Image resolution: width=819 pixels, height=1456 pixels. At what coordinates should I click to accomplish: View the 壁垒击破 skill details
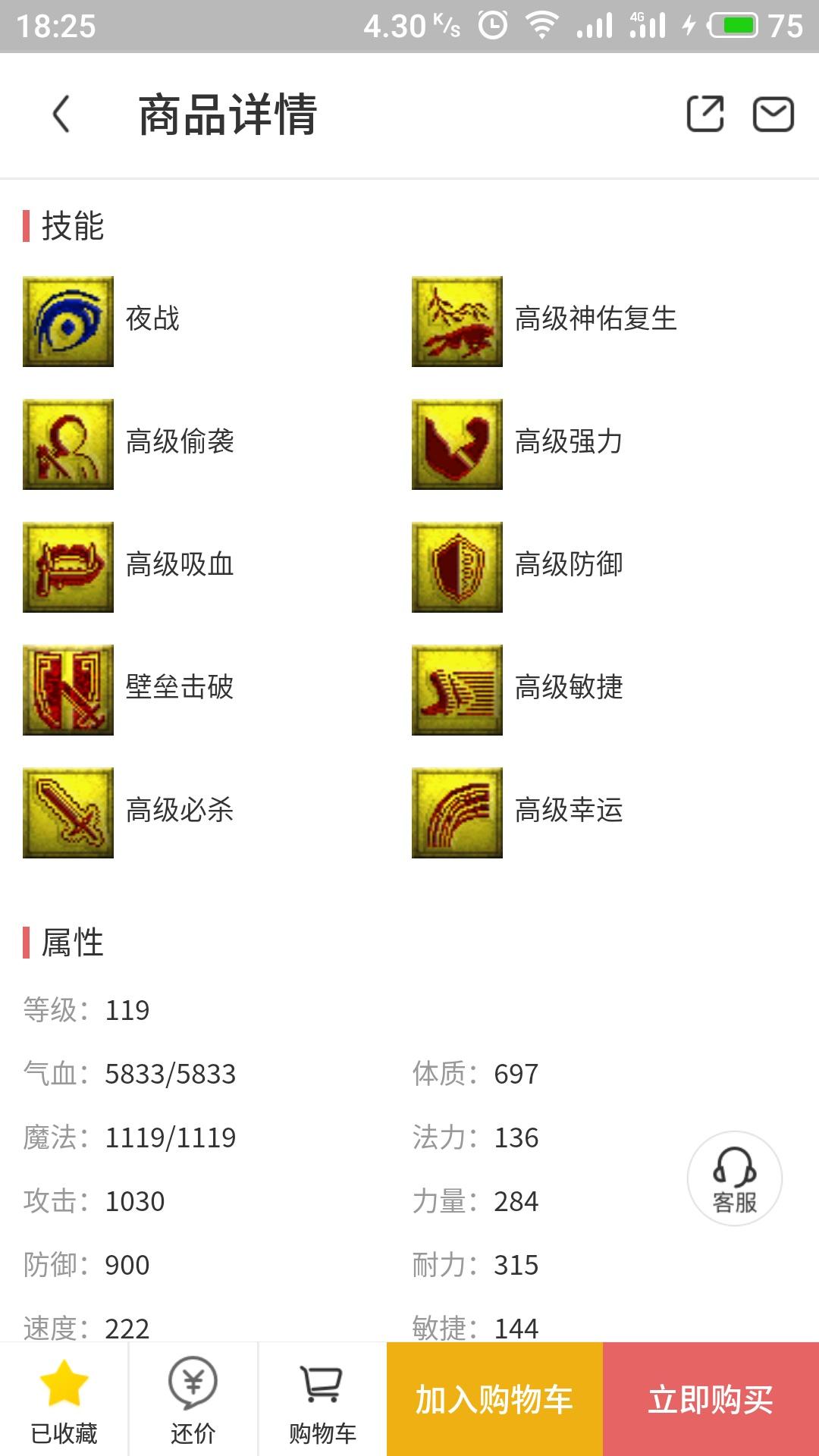click(x=68, y=690)
